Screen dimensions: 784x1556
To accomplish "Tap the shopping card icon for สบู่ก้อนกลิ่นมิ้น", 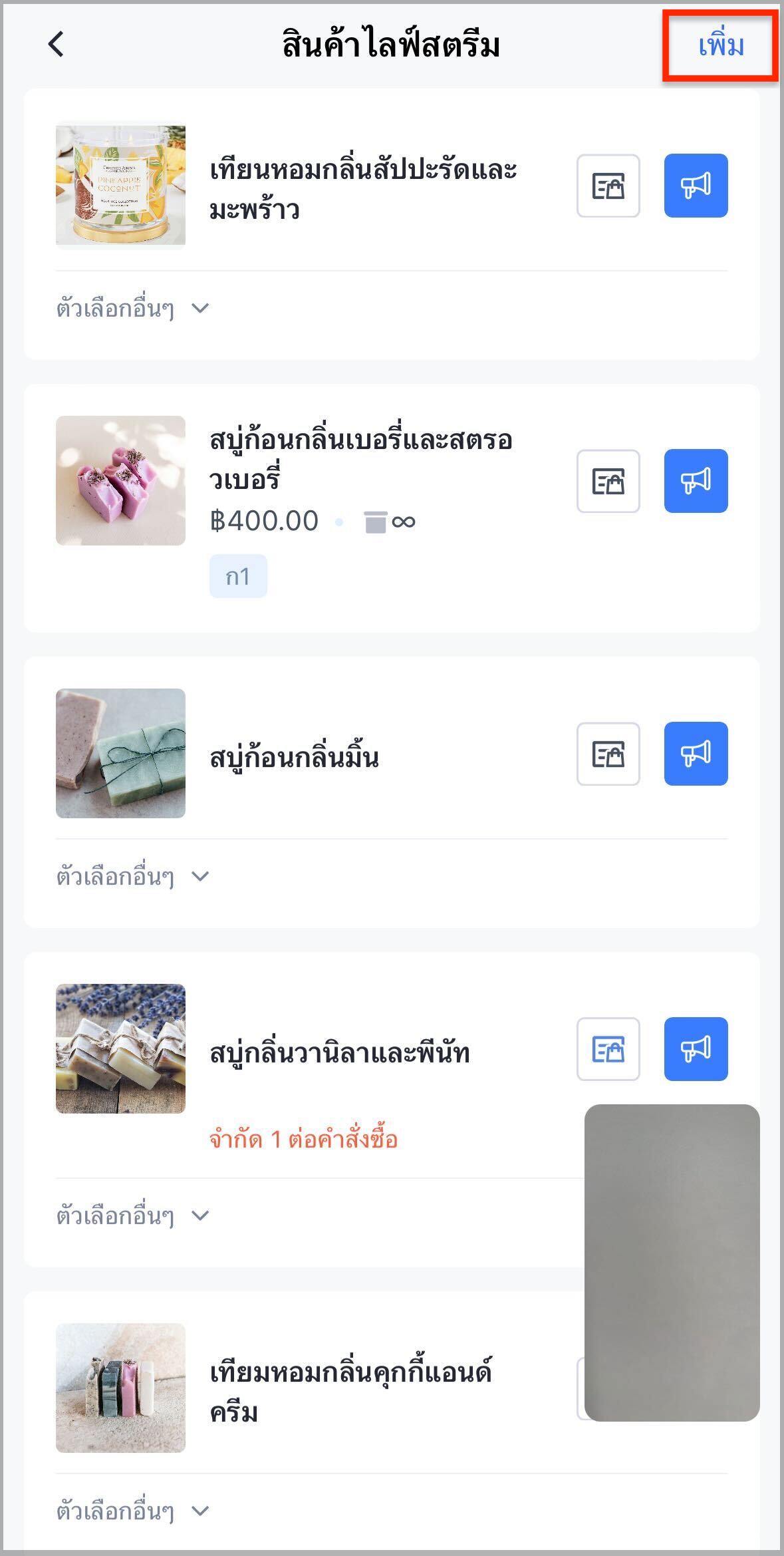I will tap(608, 754).
